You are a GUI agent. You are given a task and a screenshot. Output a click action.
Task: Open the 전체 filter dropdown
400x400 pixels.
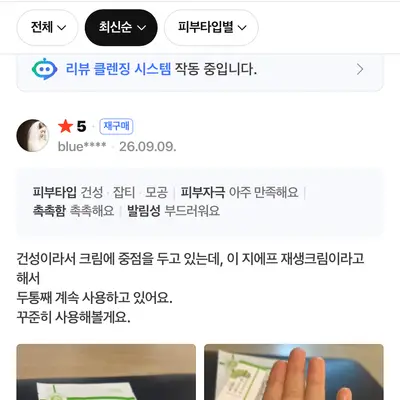pos(47,27)
